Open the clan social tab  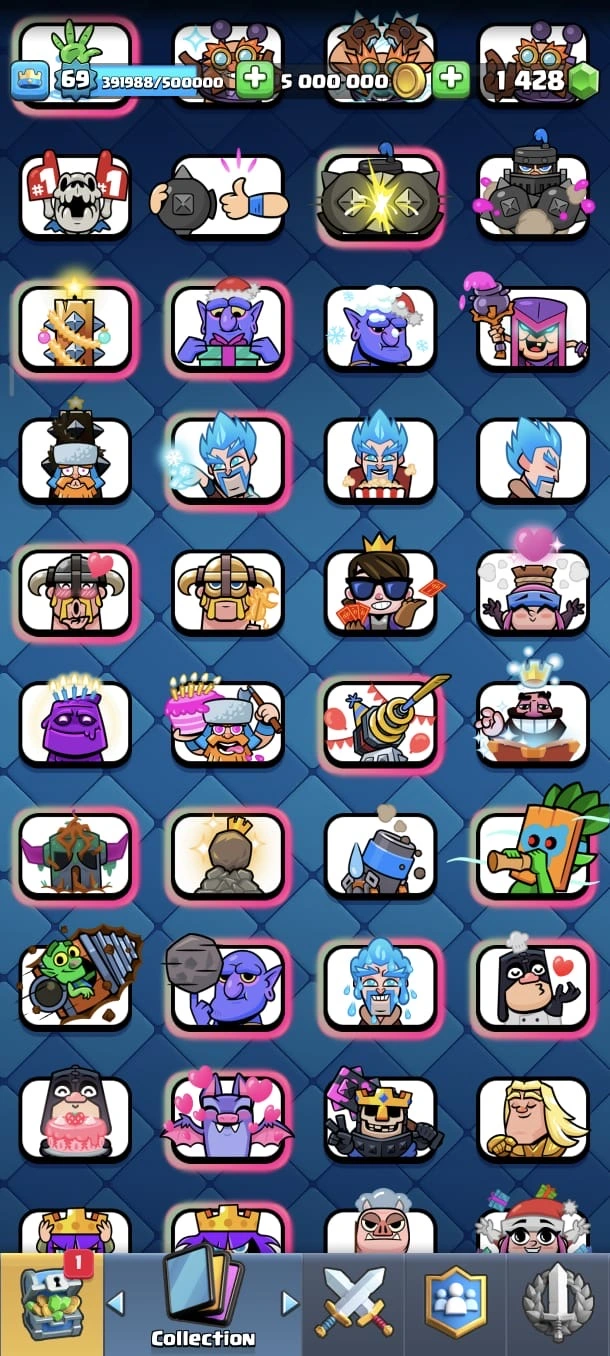point(457,1303)
